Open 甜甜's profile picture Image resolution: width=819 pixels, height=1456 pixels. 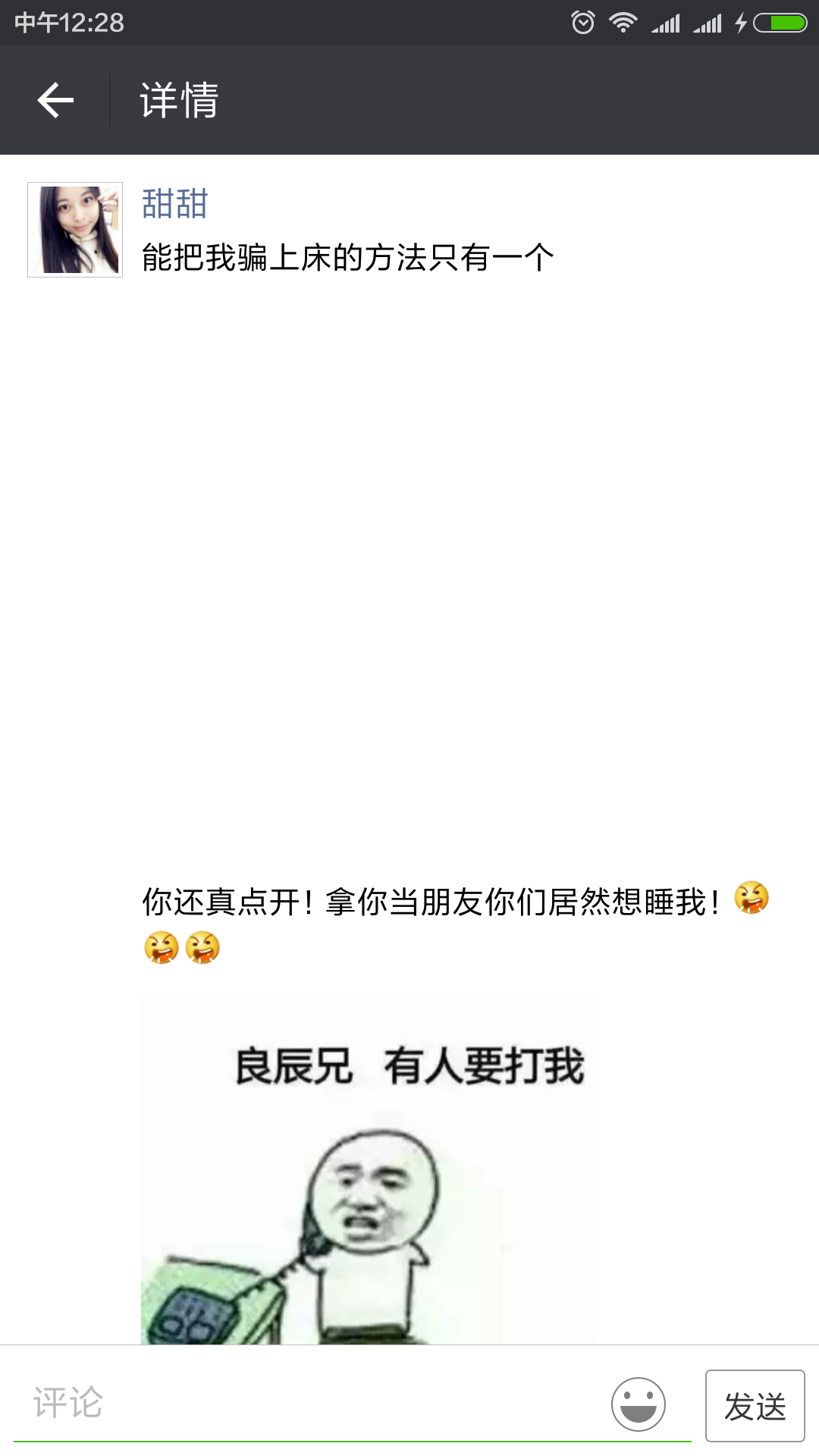(74, 230)
